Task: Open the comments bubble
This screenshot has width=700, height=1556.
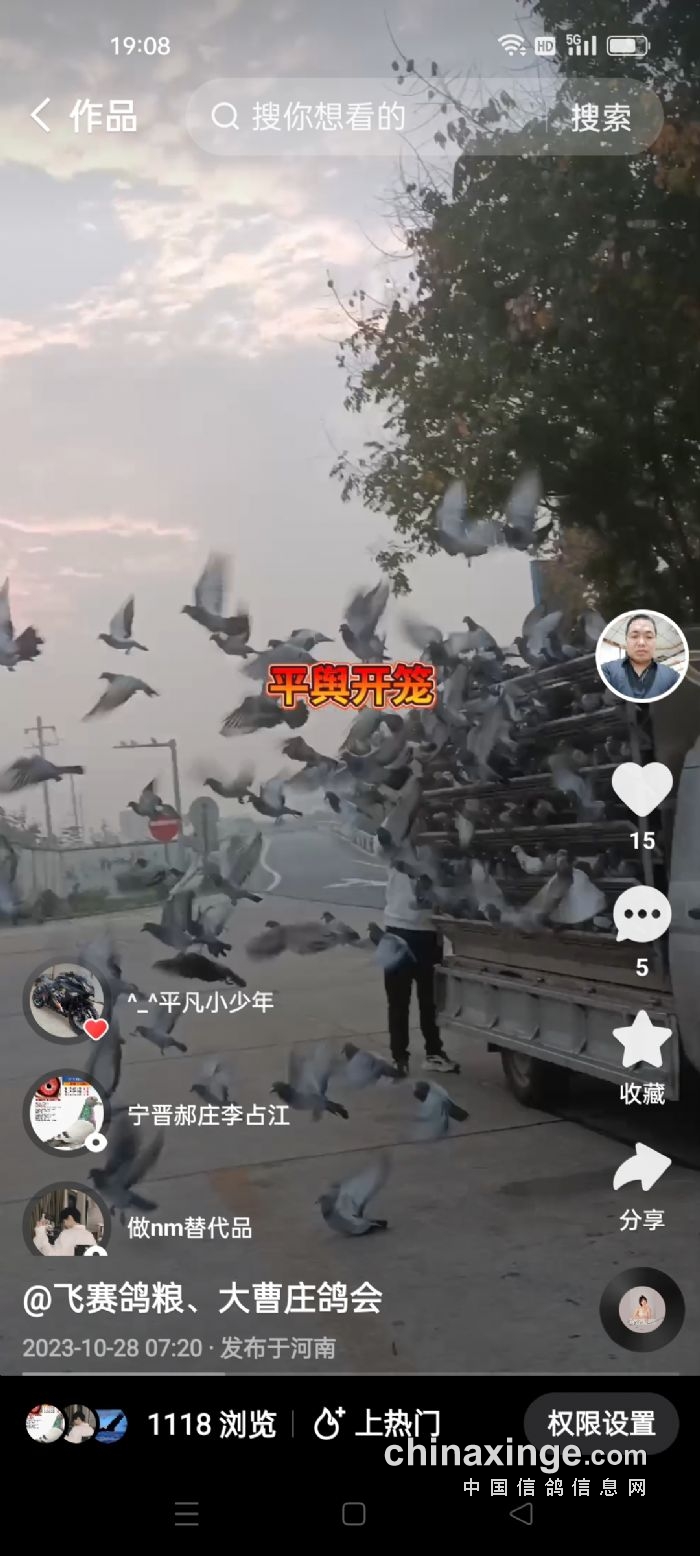Action: [641, 916]
